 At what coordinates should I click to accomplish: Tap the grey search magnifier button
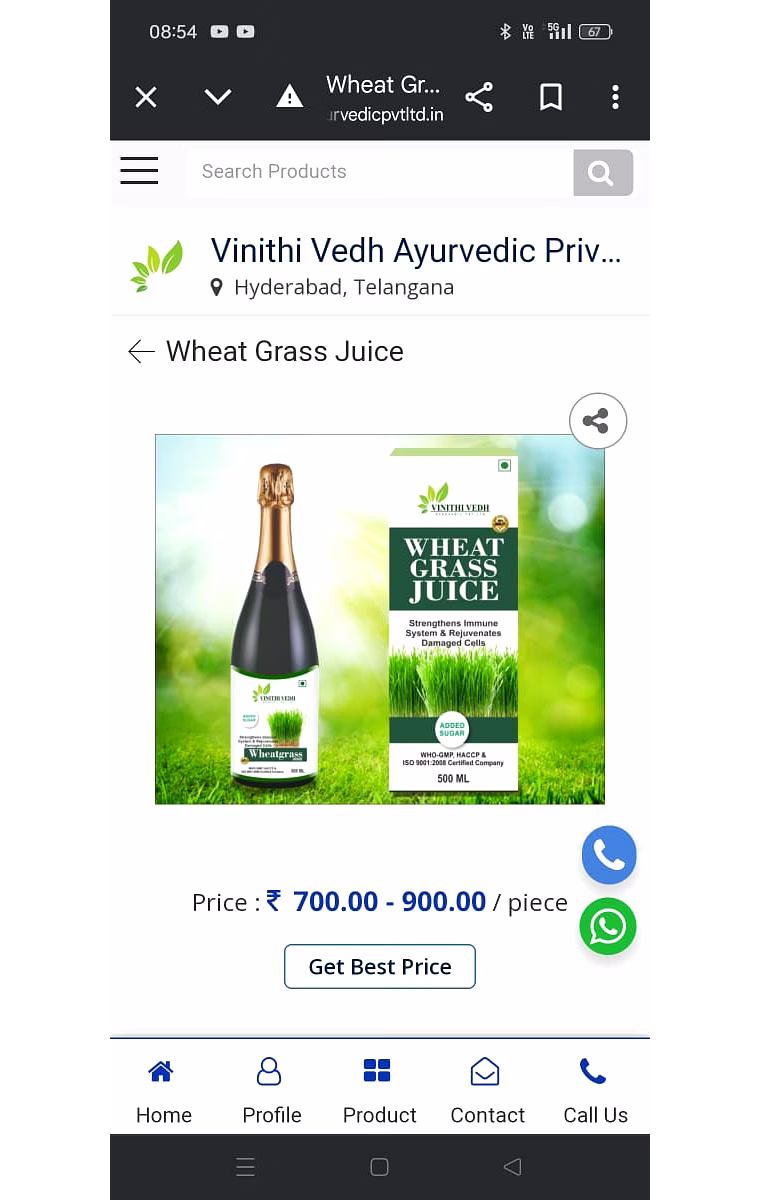coord(603,172)
